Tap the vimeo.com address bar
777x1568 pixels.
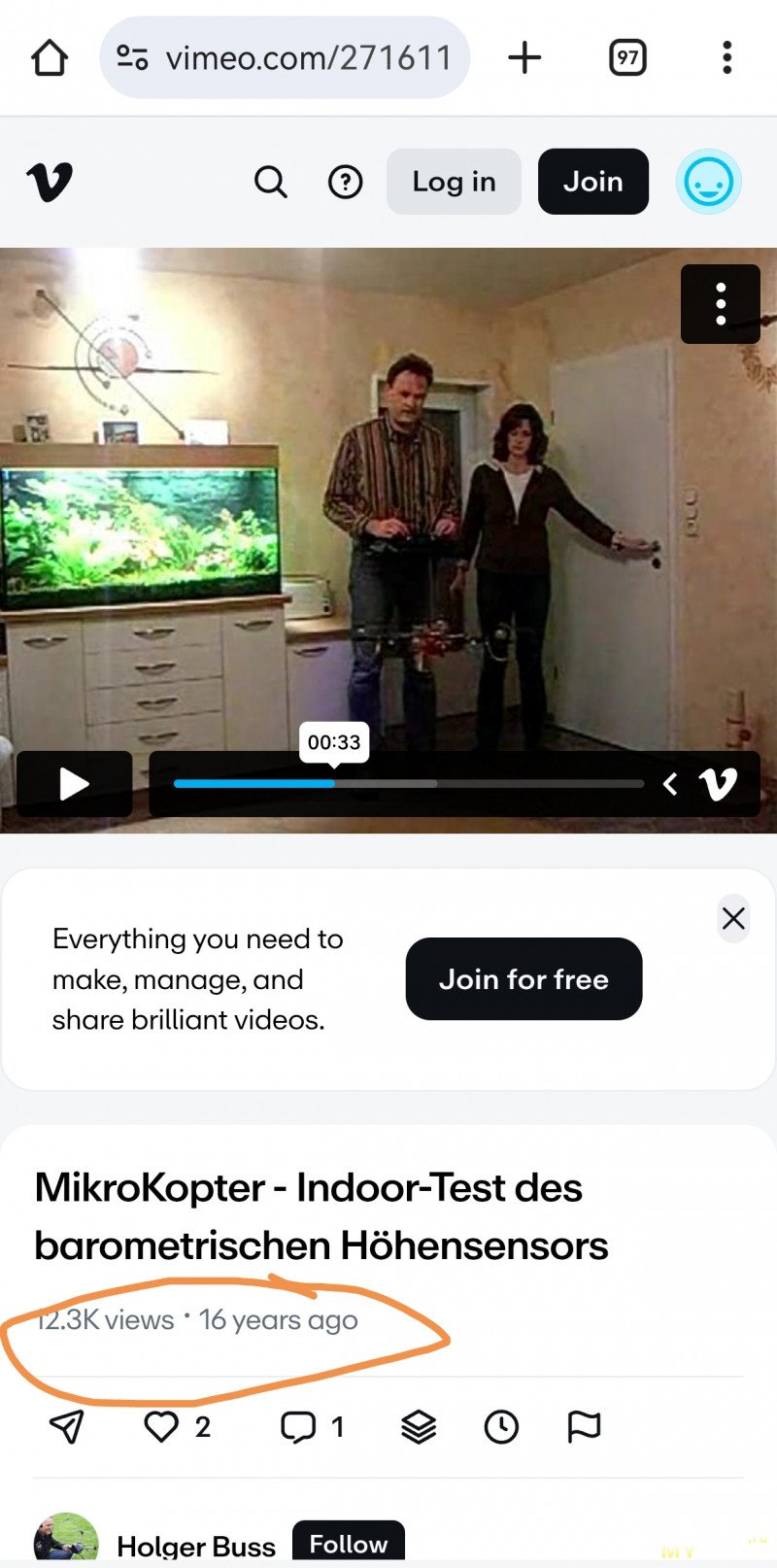[x=285, y=58]
